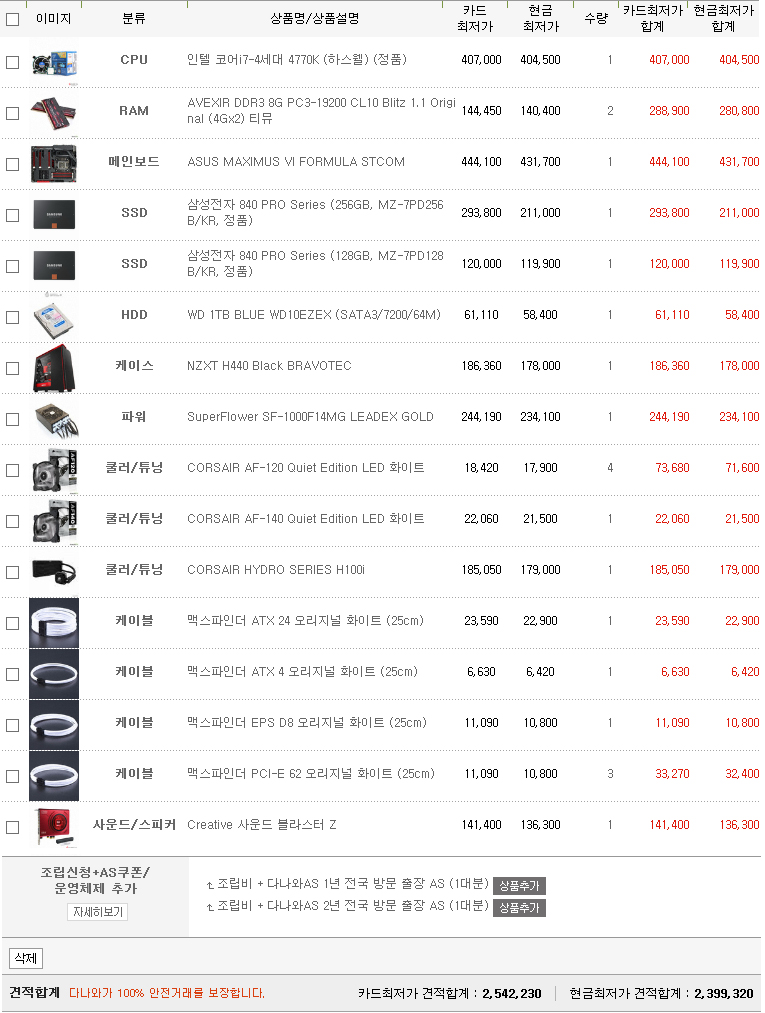The width and height of the screenshot is (765, 1013).
Task: Check the 128GB 삼성전자 SSD row
Action: 12,266
